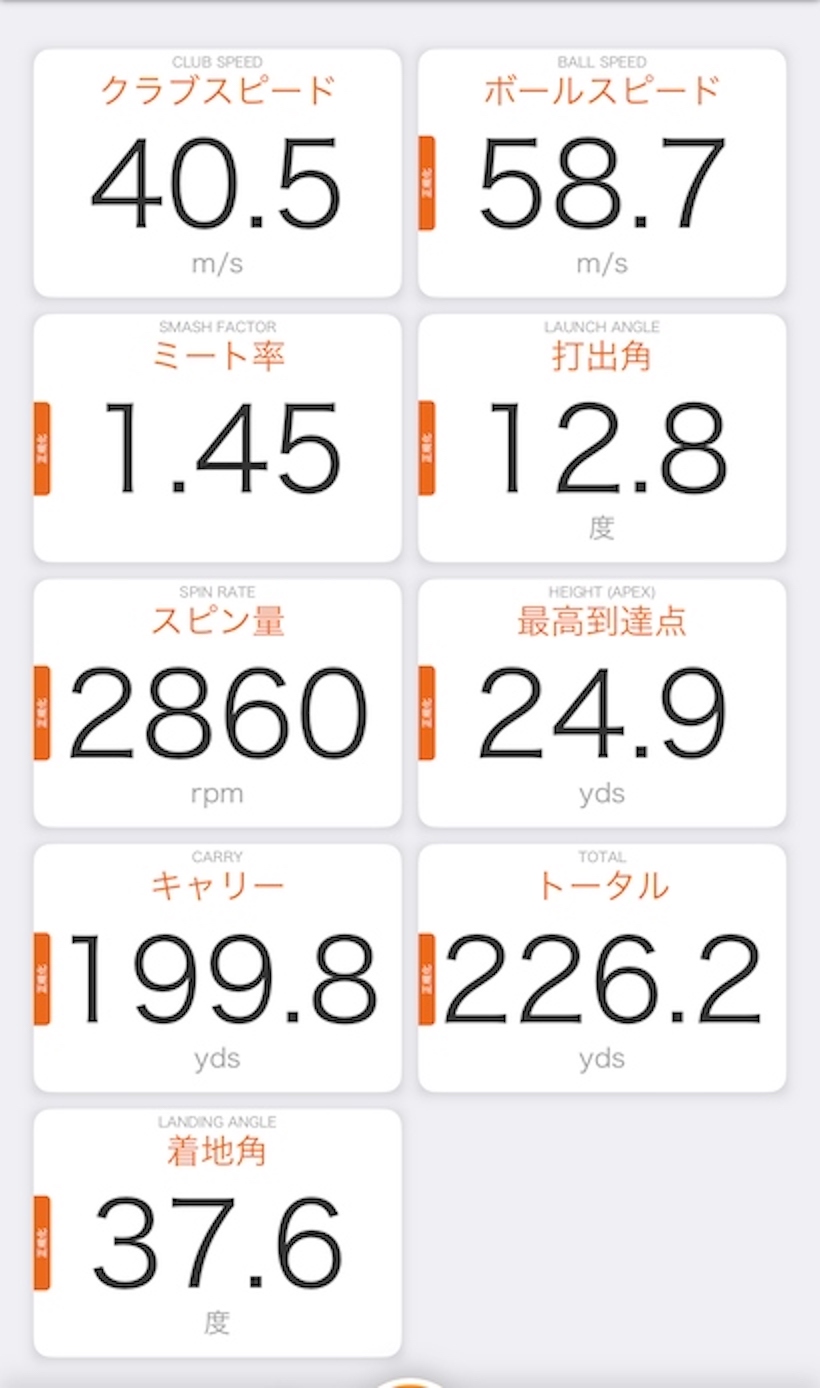Viewport: 820px width, 1388px height.
Task: Open the Club Speed data tile
Action: pos(217,173)
